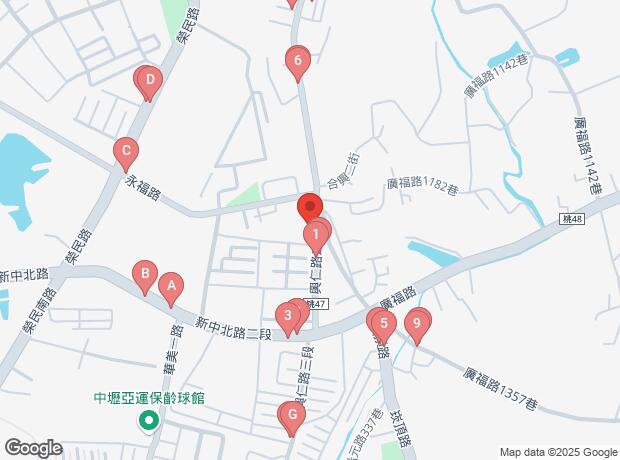Open map marker 9
The image size is (620, 460).
[x=415, y=323]
